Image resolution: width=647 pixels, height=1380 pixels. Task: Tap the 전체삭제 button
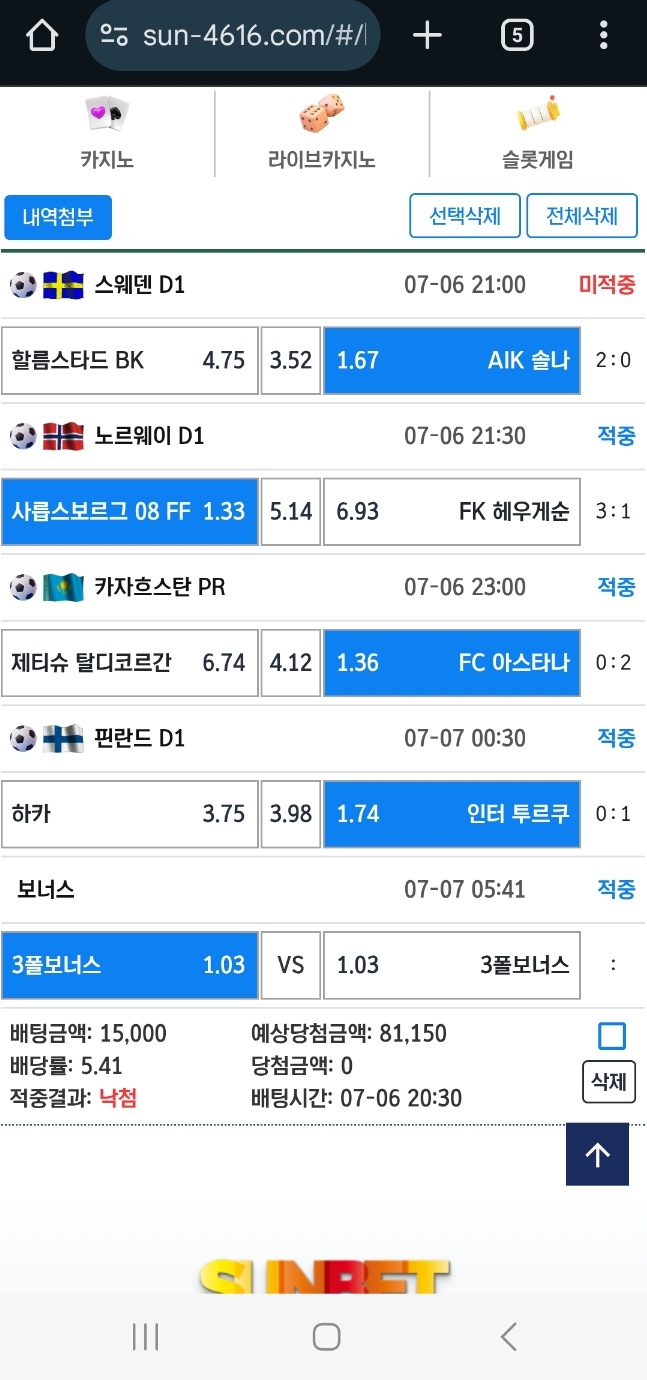point(582,216)
